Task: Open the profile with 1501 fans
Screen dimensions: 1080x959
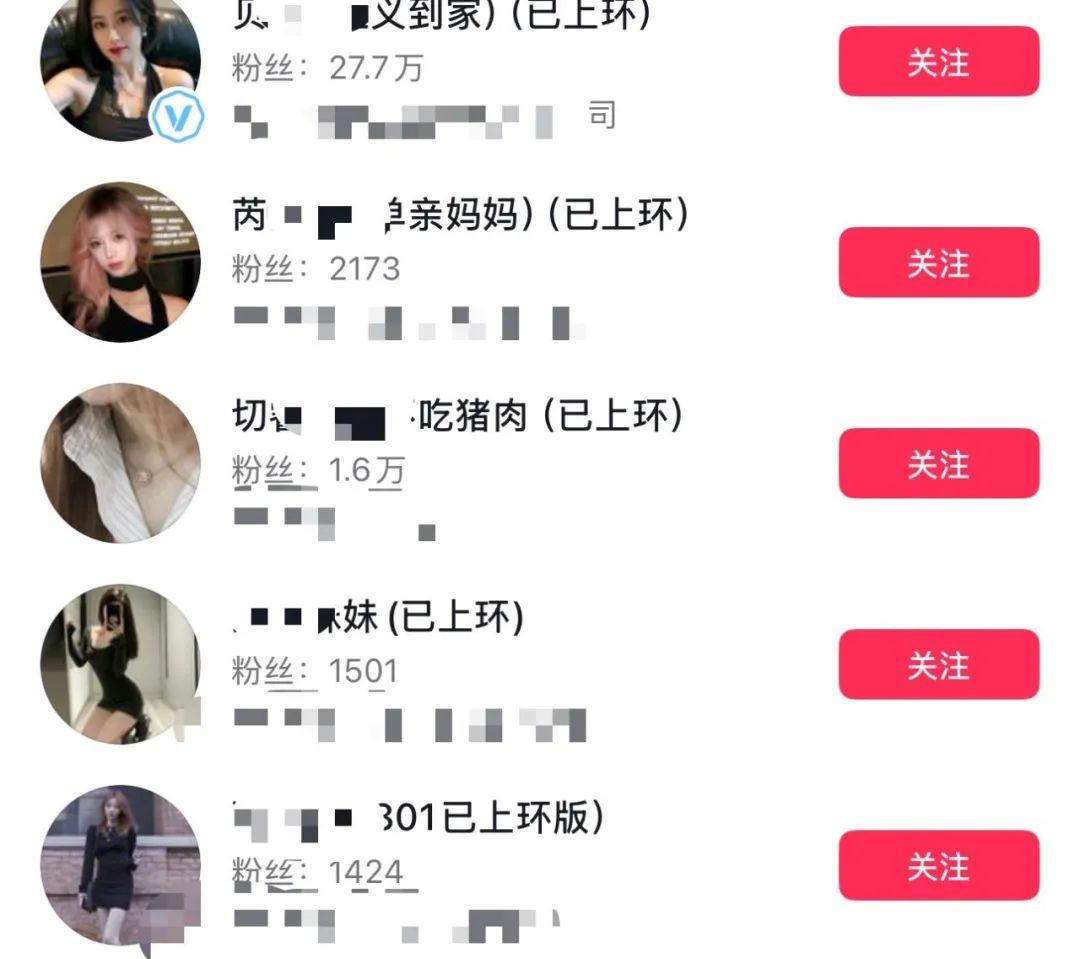Action: [x=120, y=664]
